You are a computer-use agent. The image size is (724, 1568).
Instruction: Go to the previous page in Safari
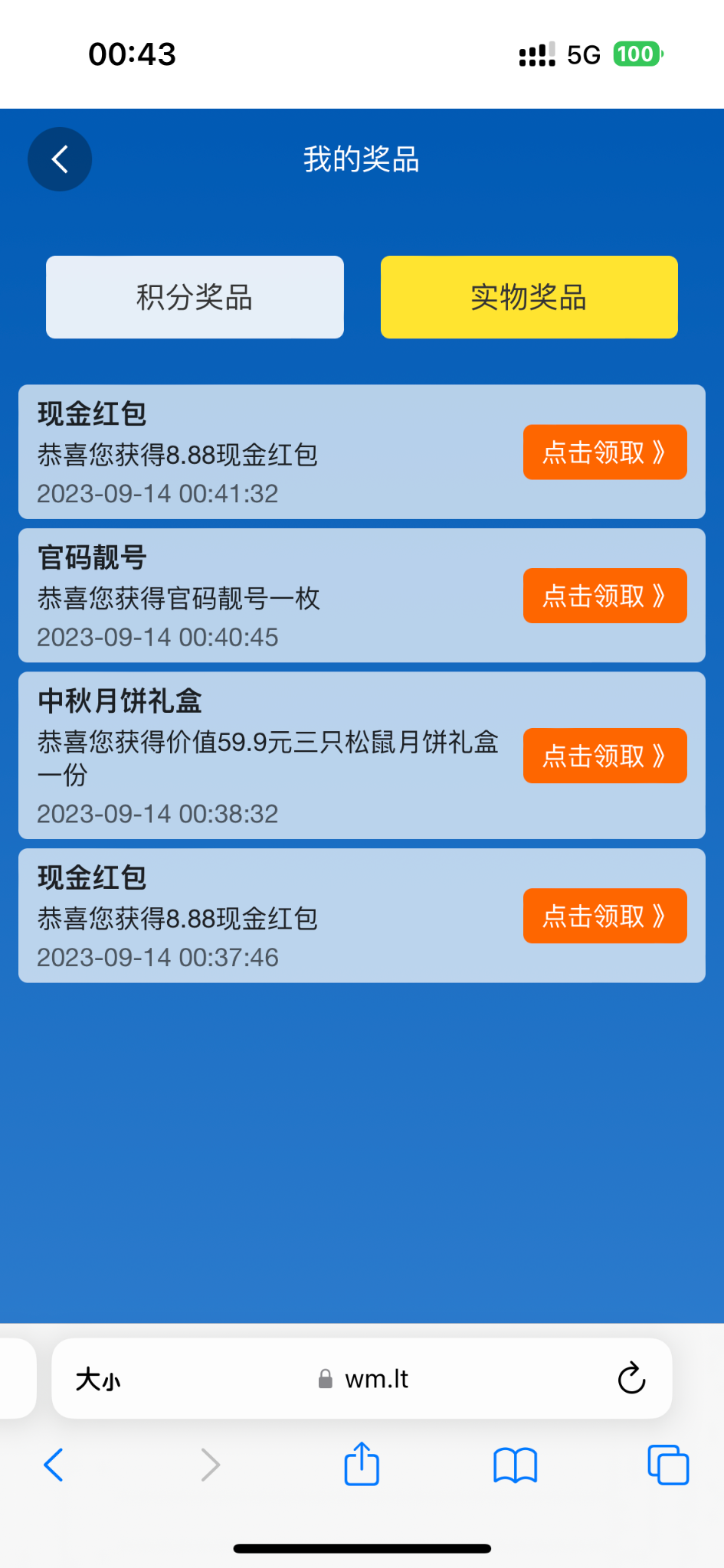[54, 1465]
